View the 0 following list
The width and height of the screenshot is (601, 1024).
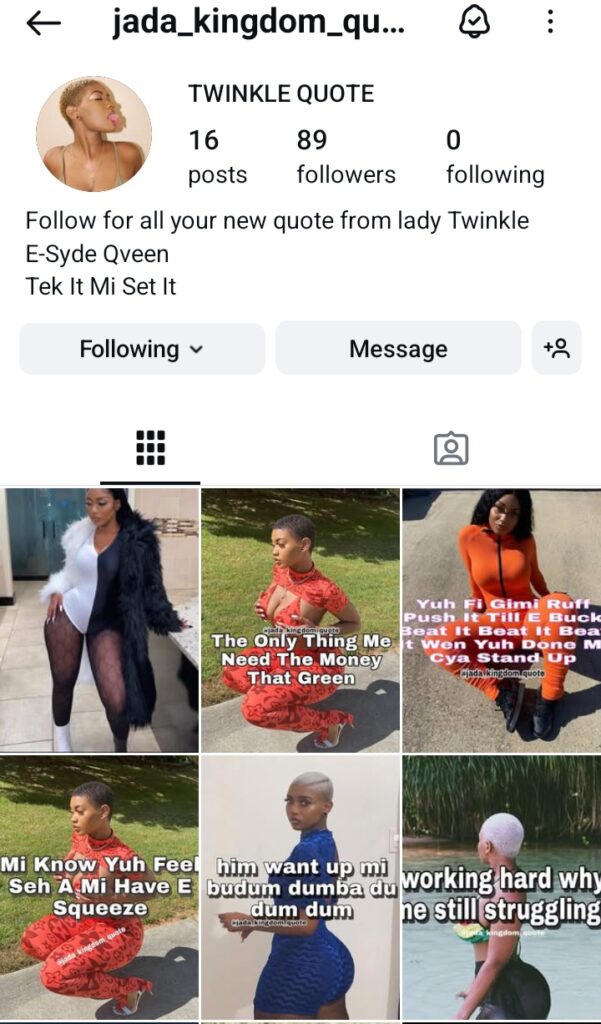coord(494,157)
